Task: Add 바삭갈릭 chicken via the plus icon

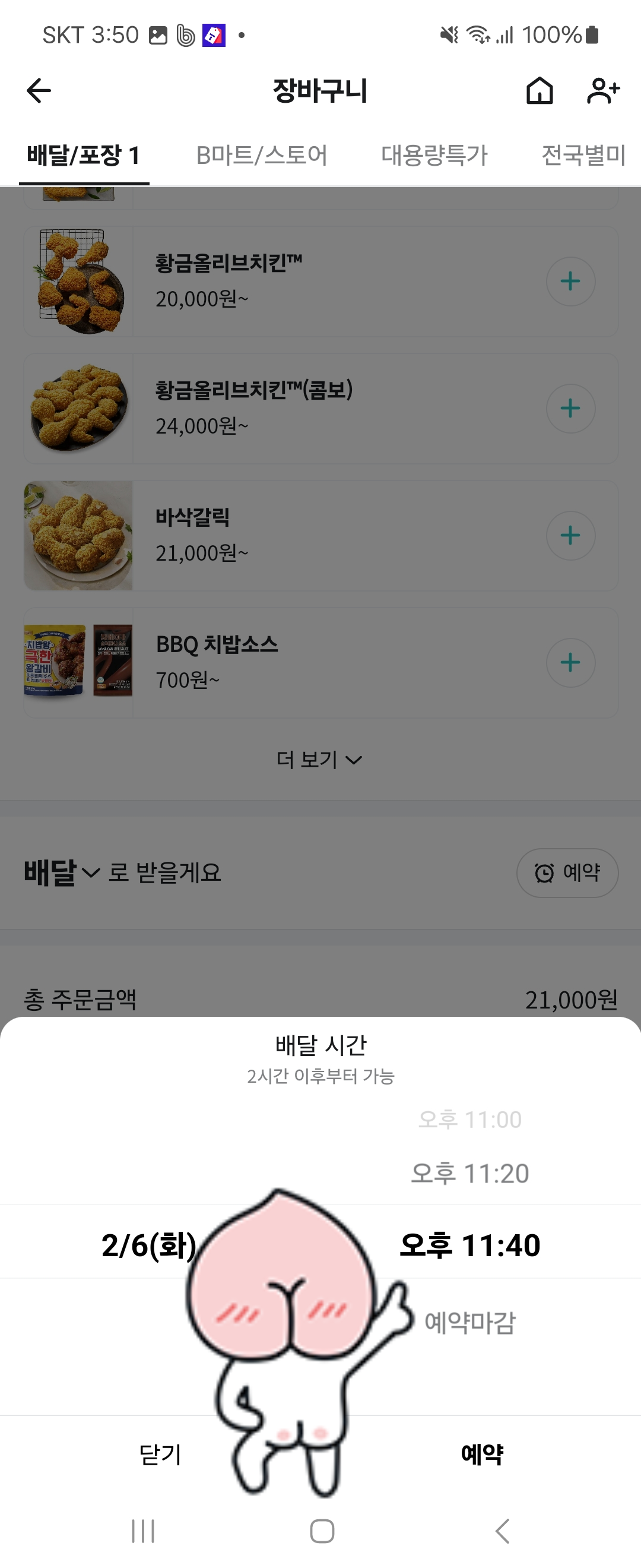Action: click(570, 536)
